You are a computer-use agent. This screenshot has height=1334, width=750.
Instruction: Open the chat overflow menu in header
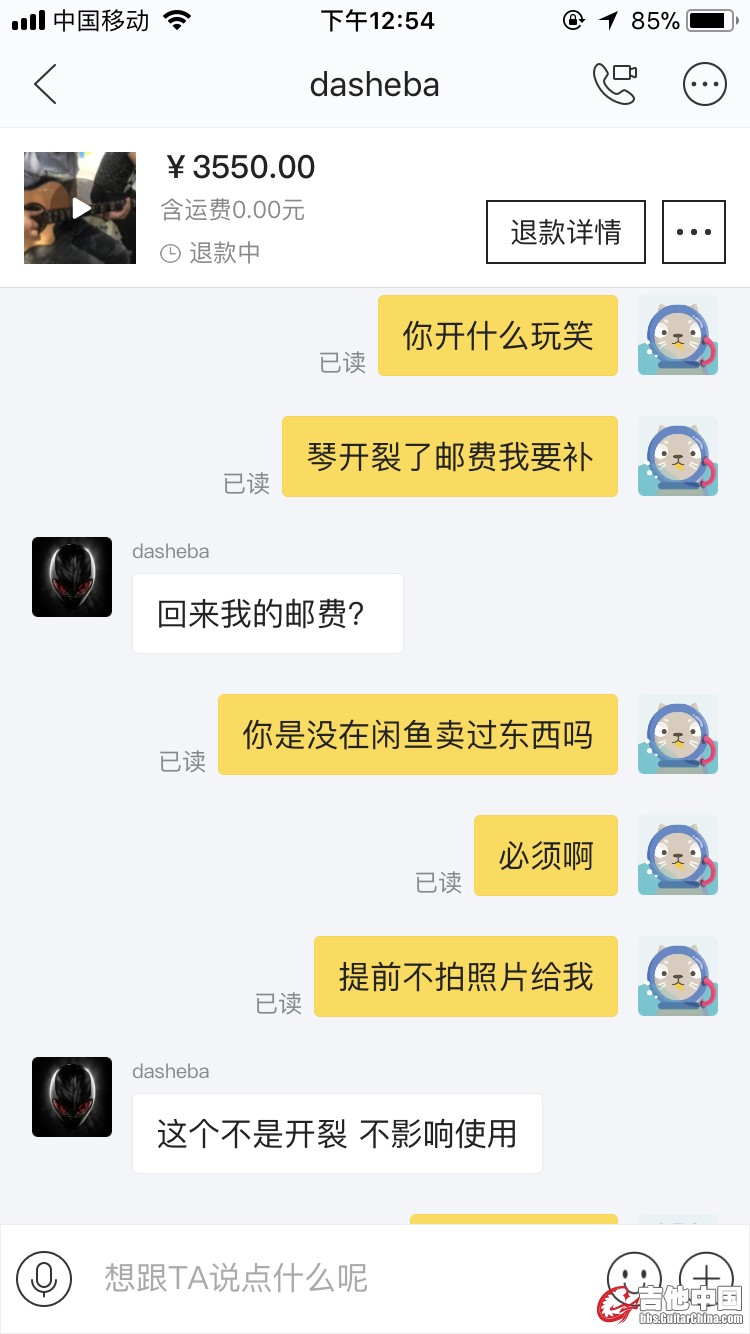coord(704,85)
